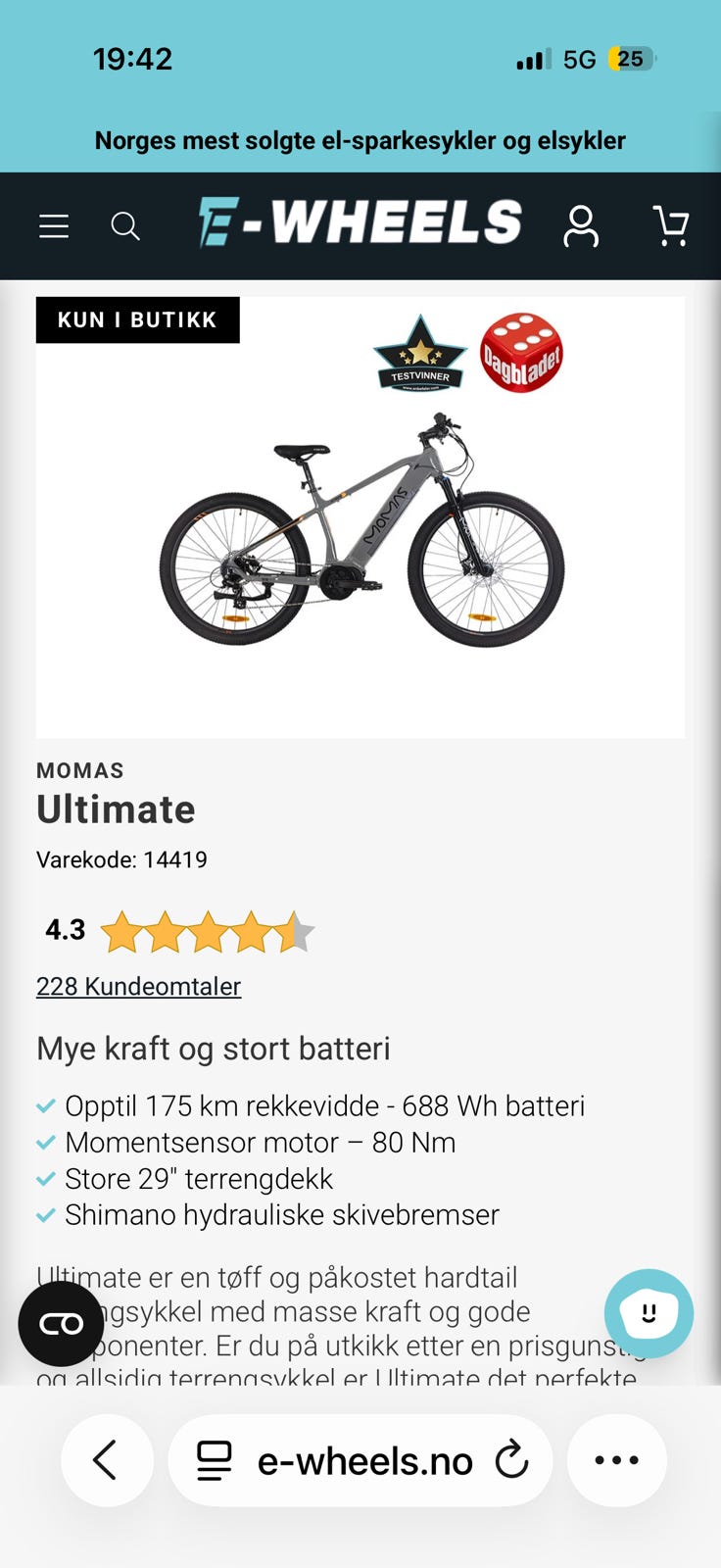Open the shopping cart

click(x=670, y=225)
